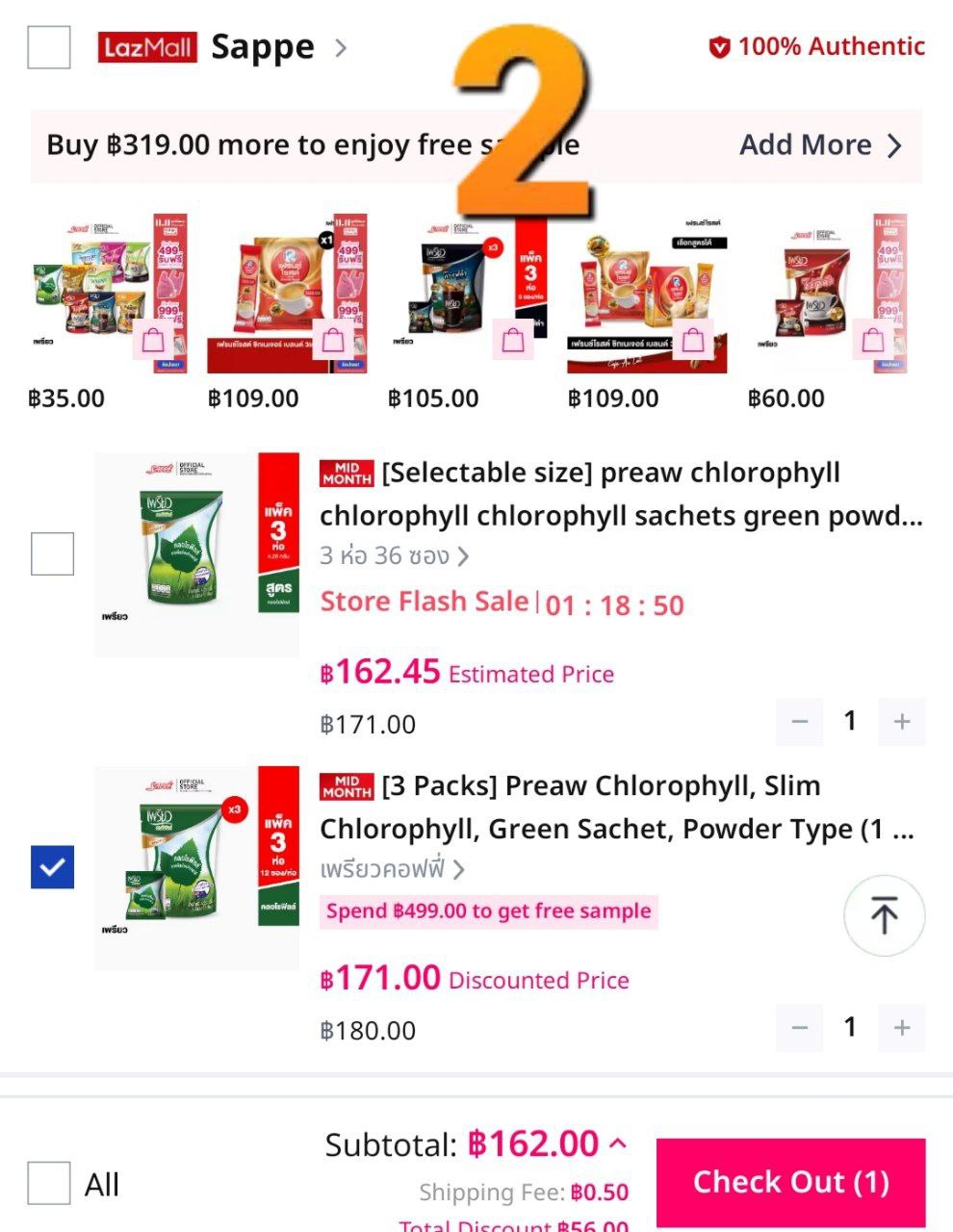Change the เพรียวคอฟฟี่ variant option

pos(392,870)
